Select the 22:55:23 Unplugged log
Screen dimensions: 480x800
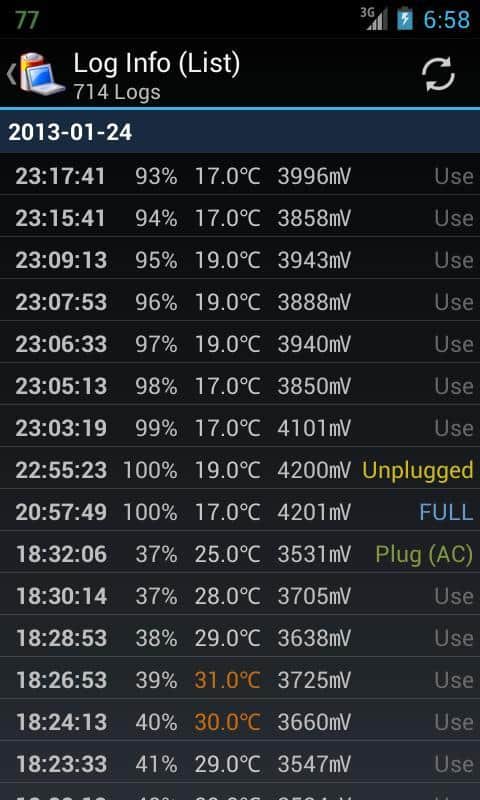point(240,470)
